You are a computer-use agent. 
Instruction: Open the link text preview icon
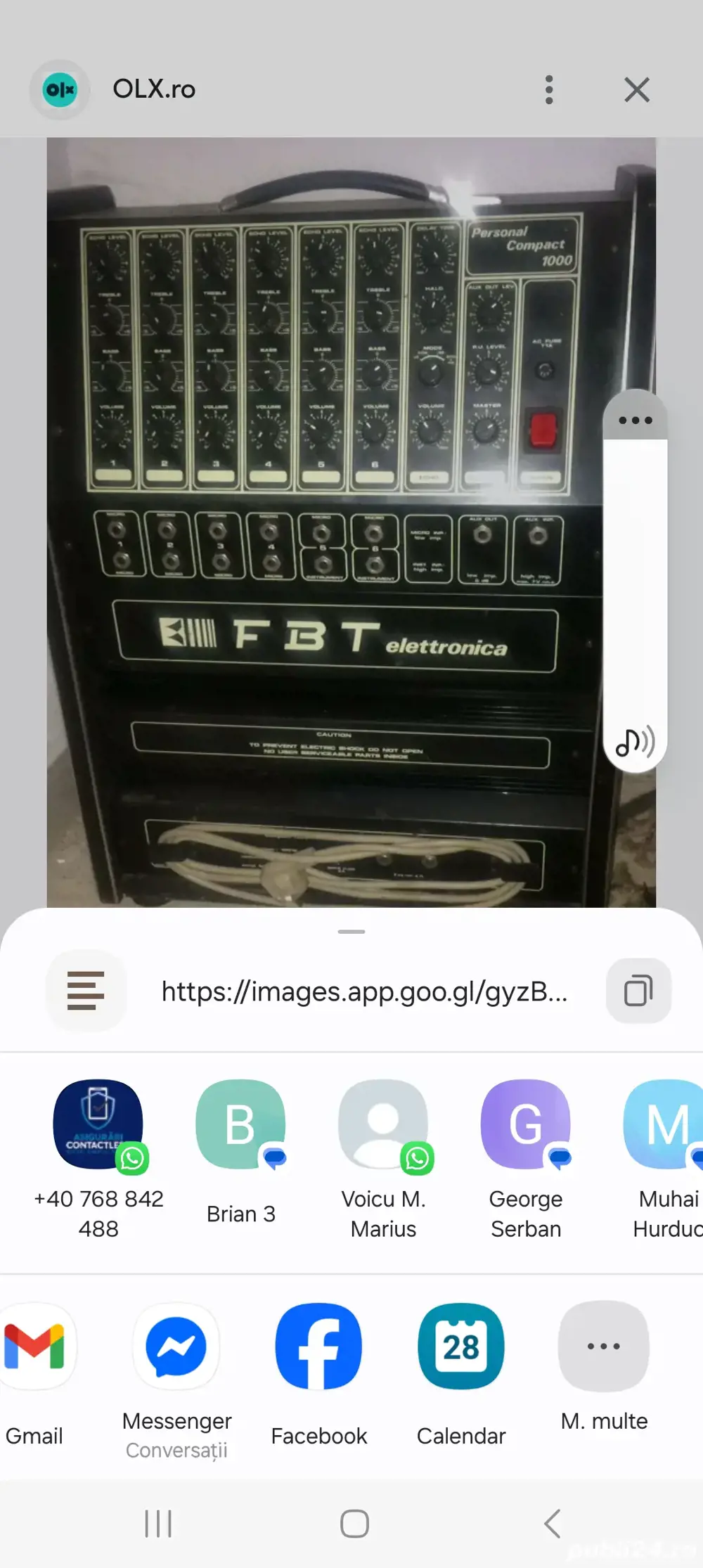coord(86,991)
